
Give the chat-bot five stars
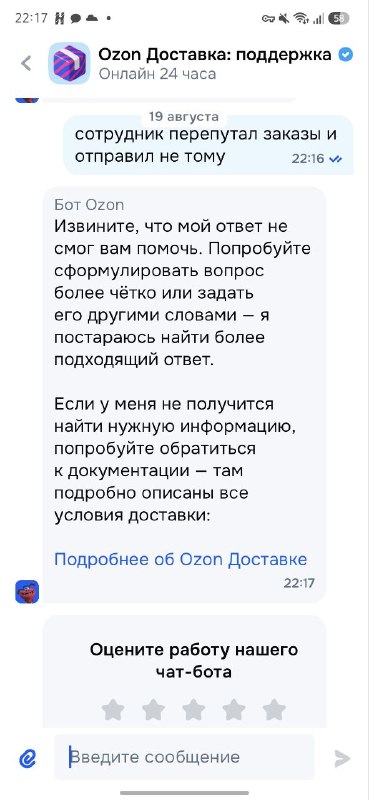[x=275, y=709]
